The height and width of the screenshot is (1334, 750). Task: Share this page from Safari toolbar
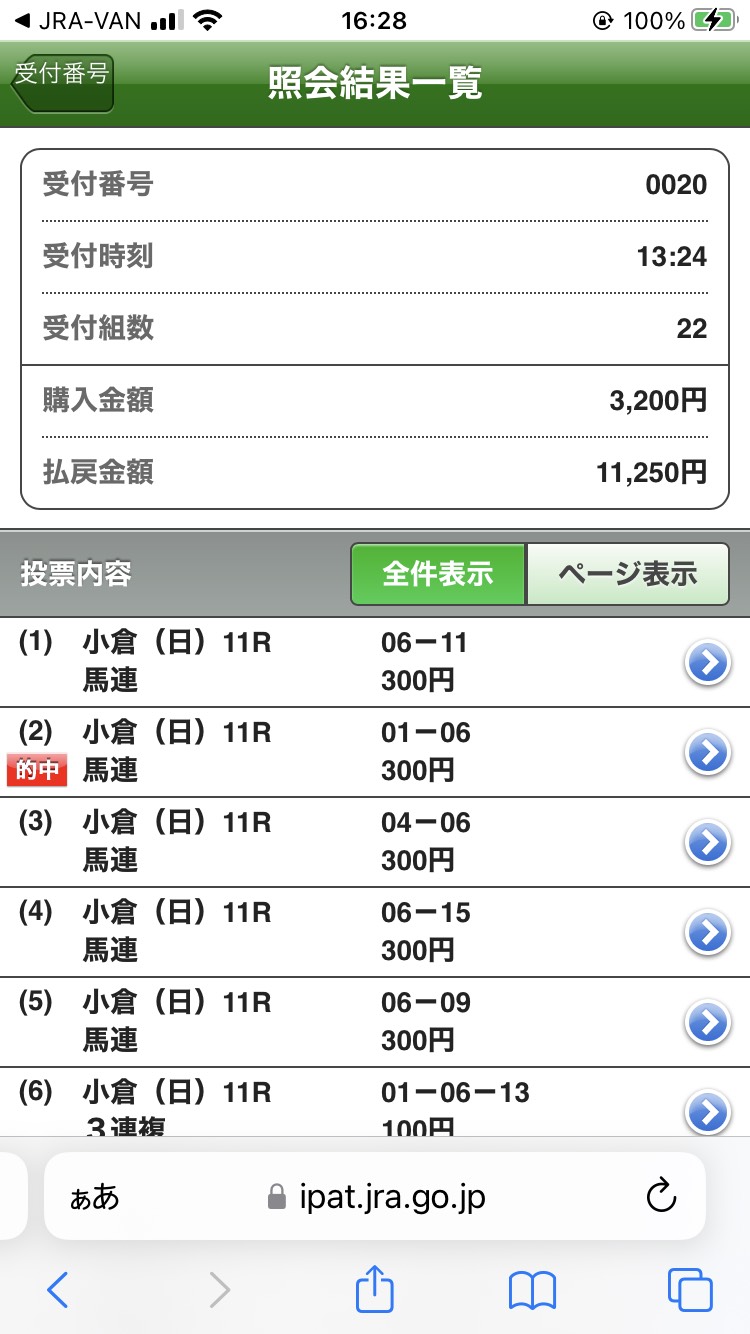375,1290
